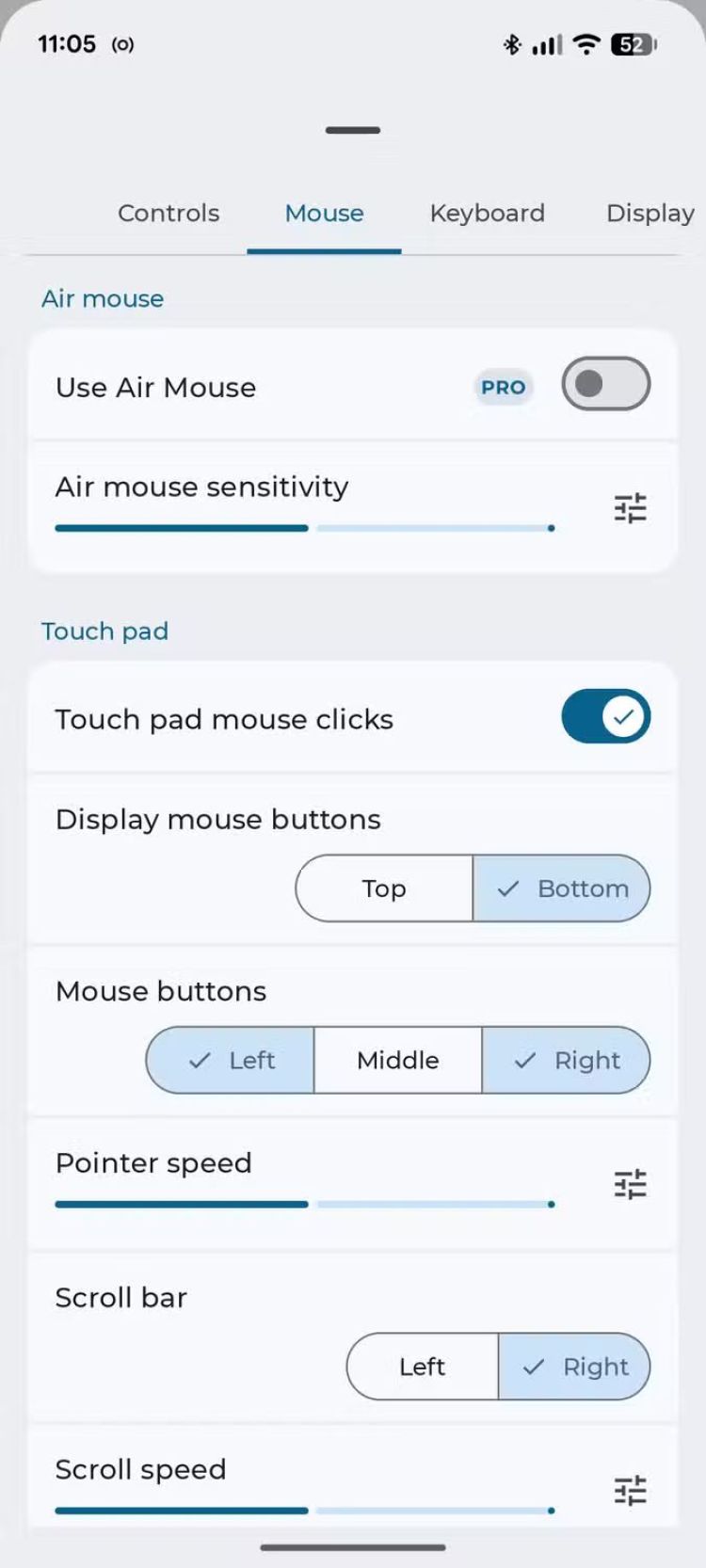
Task: Set Scroll bar position to Right
Action: pos(574,1367)
